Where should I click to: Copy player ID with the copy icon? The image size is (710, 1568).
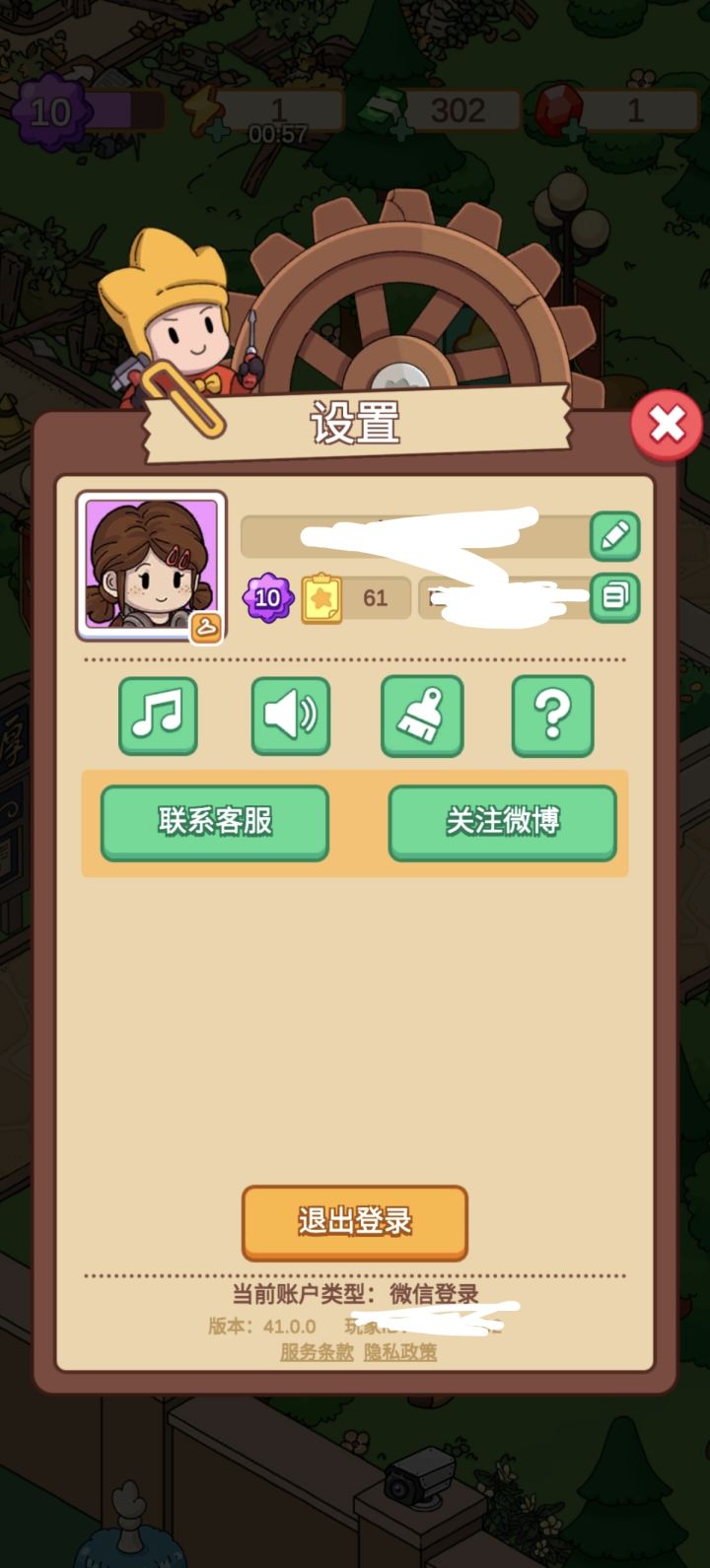point(616,598)
